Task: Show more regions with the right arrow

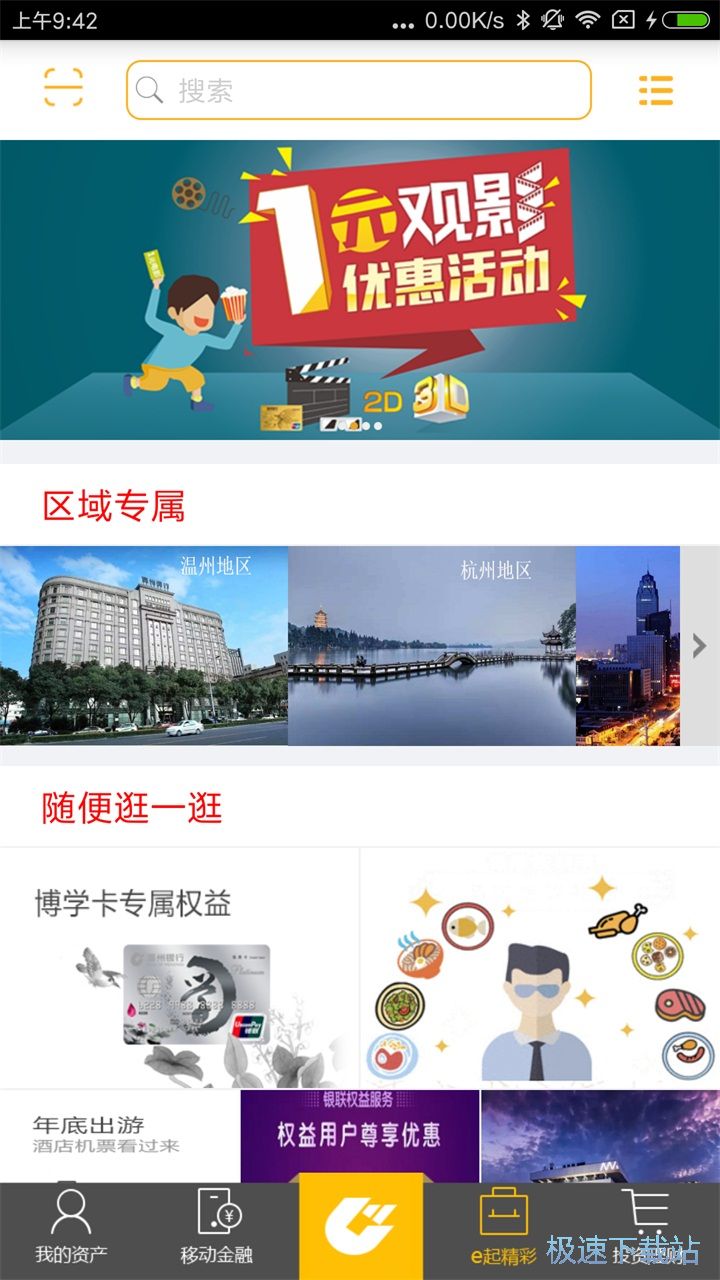Action: pyautogui.click(x=700, y=645)
